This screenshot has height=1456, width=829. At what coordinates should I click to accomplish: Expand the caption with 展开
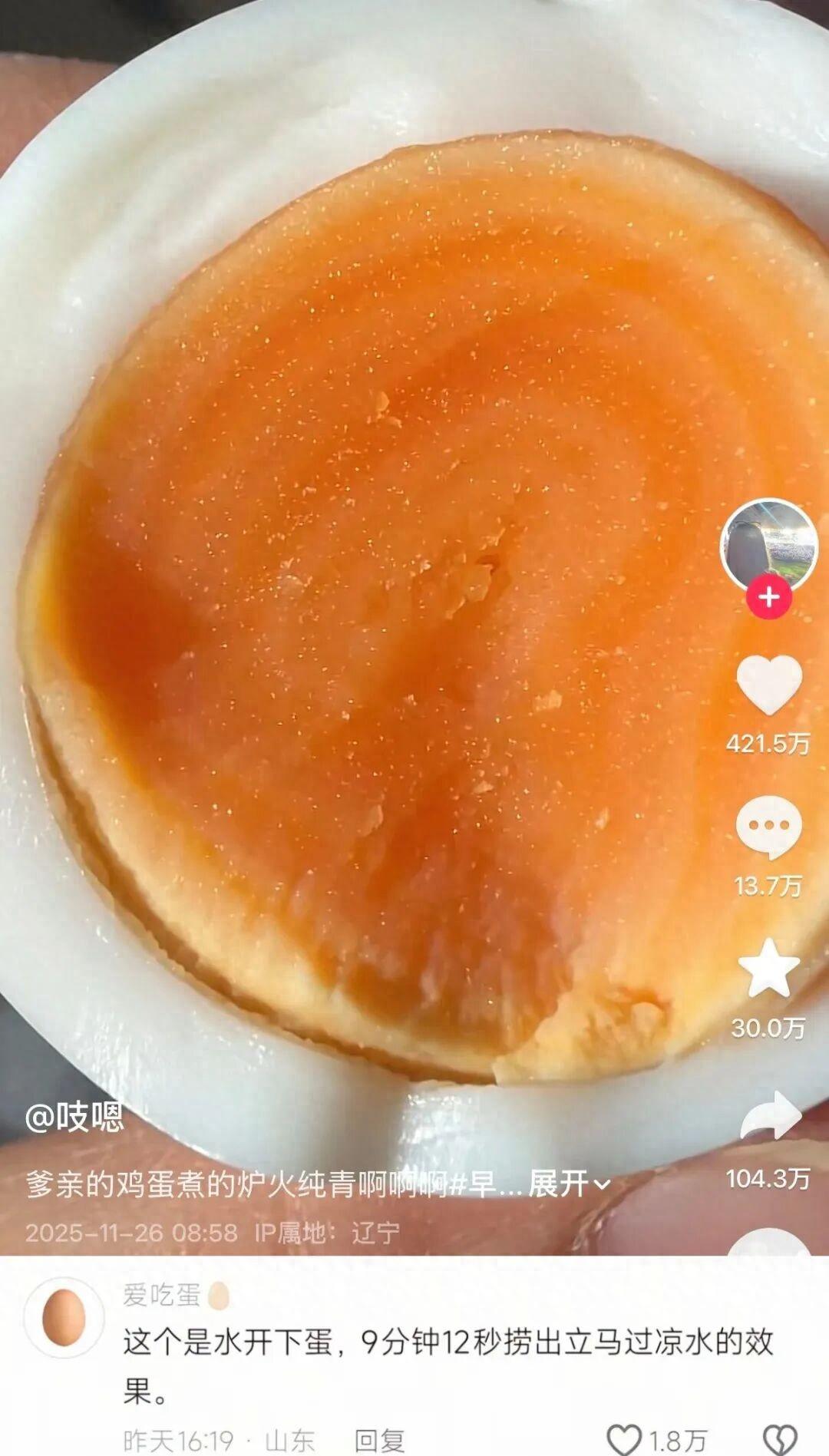pyautogui.click(x=569, y=1184)
